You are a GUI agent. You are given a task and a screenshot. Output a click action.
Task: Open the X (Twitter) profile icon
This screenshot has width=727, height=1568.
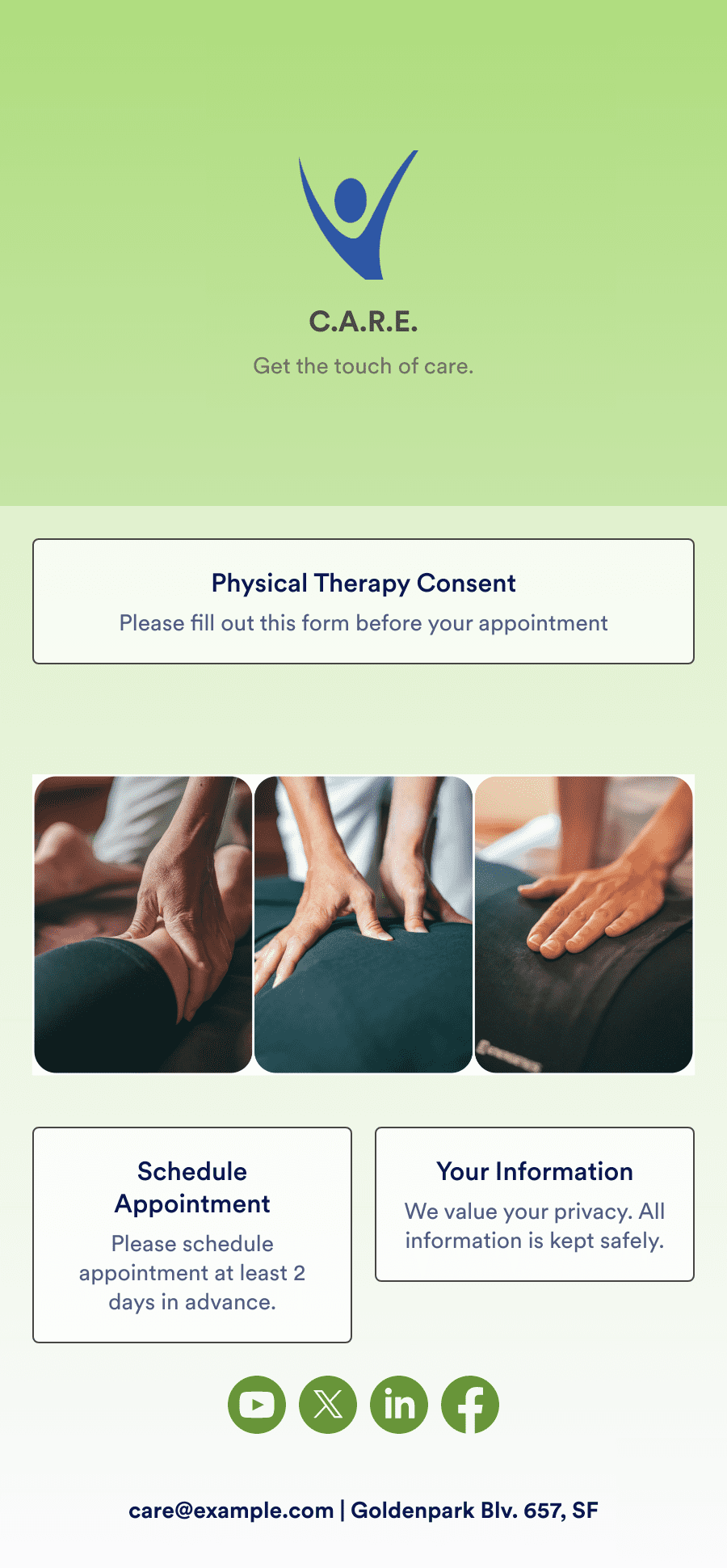(x=328, y=1405)
